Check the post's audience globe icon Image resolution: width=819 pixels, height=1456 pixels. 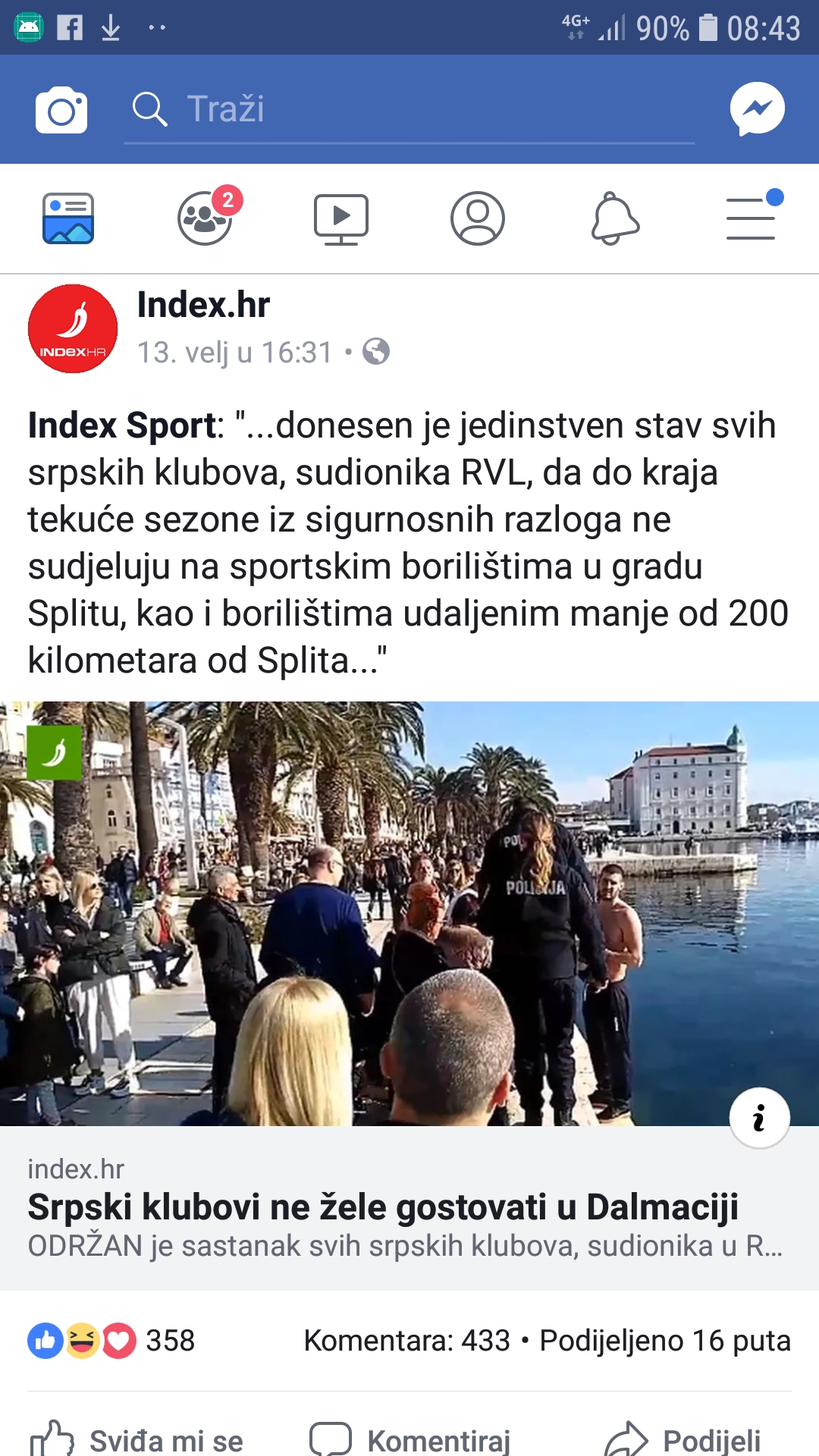377,351
